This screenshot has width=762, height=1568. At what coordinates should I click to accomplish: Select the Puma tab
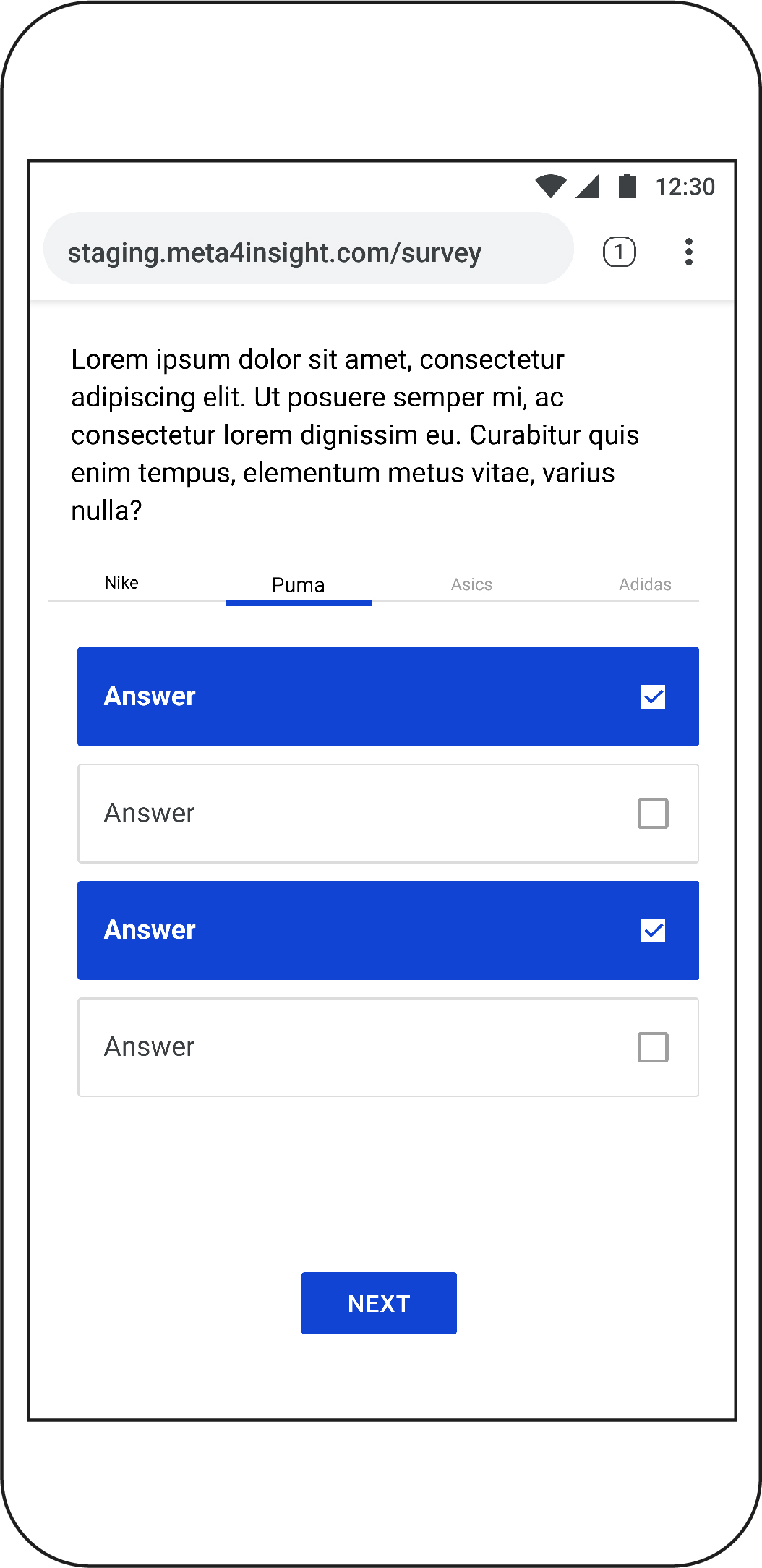(298, 585)
